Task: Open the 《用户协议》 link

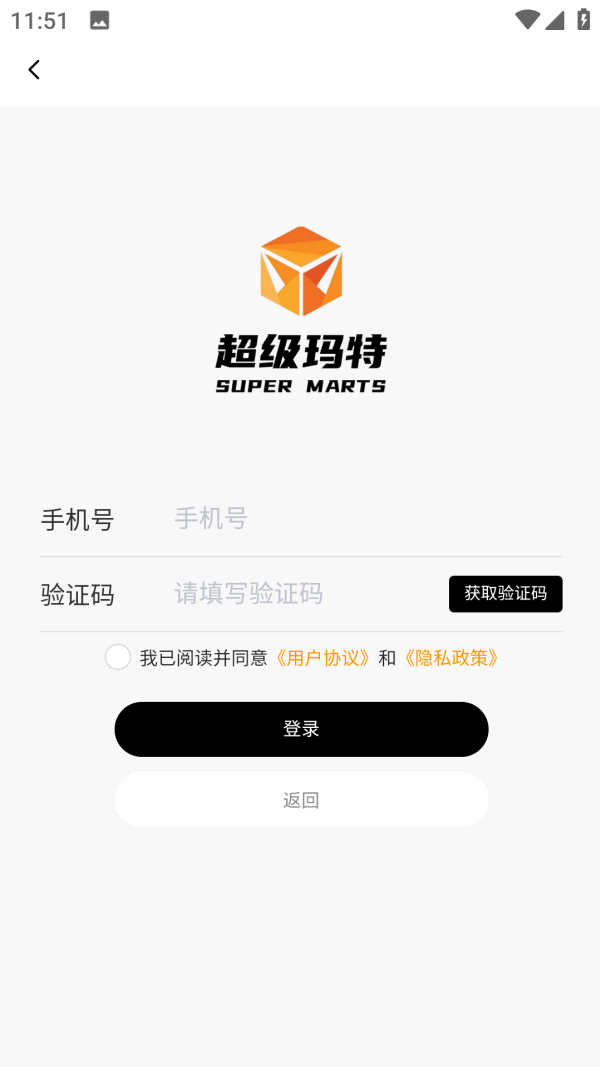Action: [x=324, y=657]
